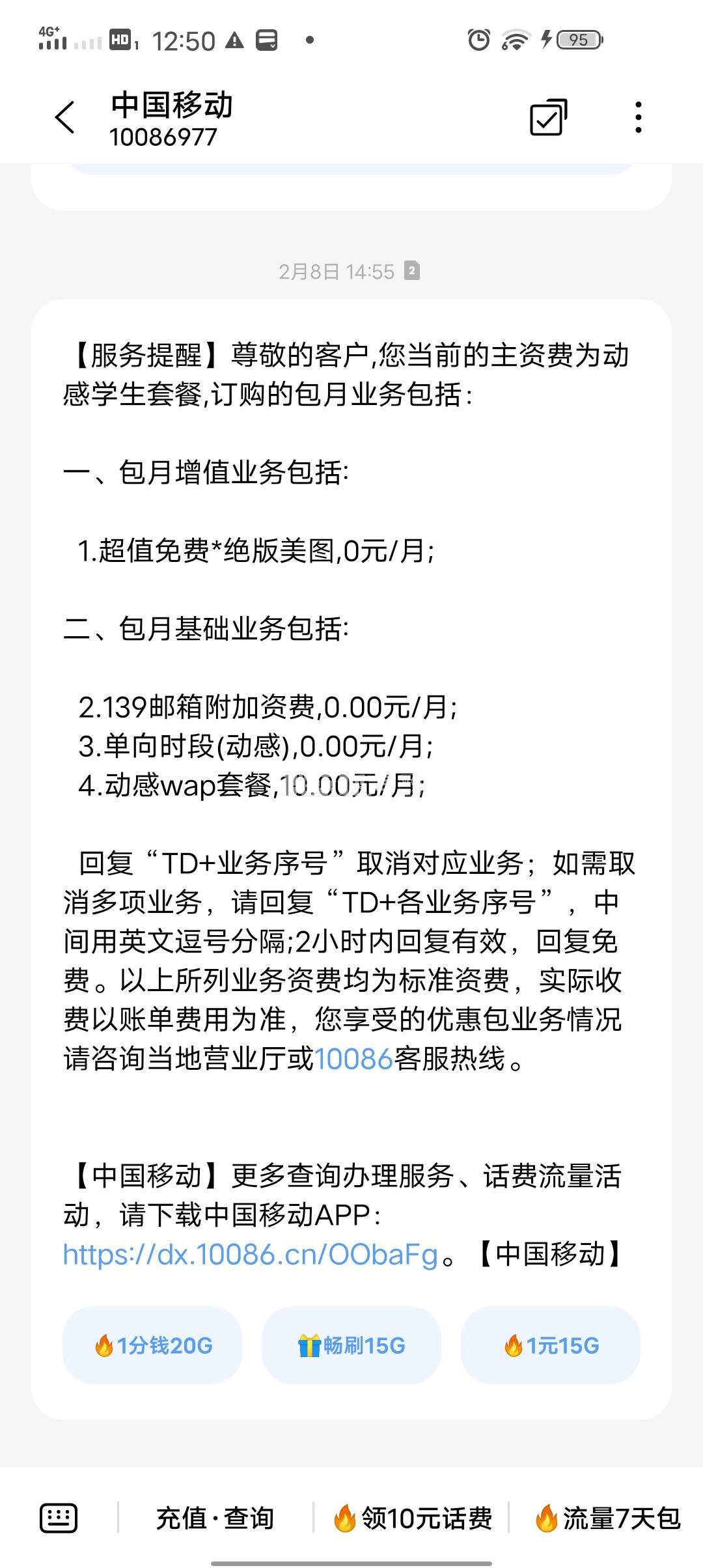Select the 畅刷15G chip
Image resolution: width=703 pixels, height=1568 pixels.
351,1345
